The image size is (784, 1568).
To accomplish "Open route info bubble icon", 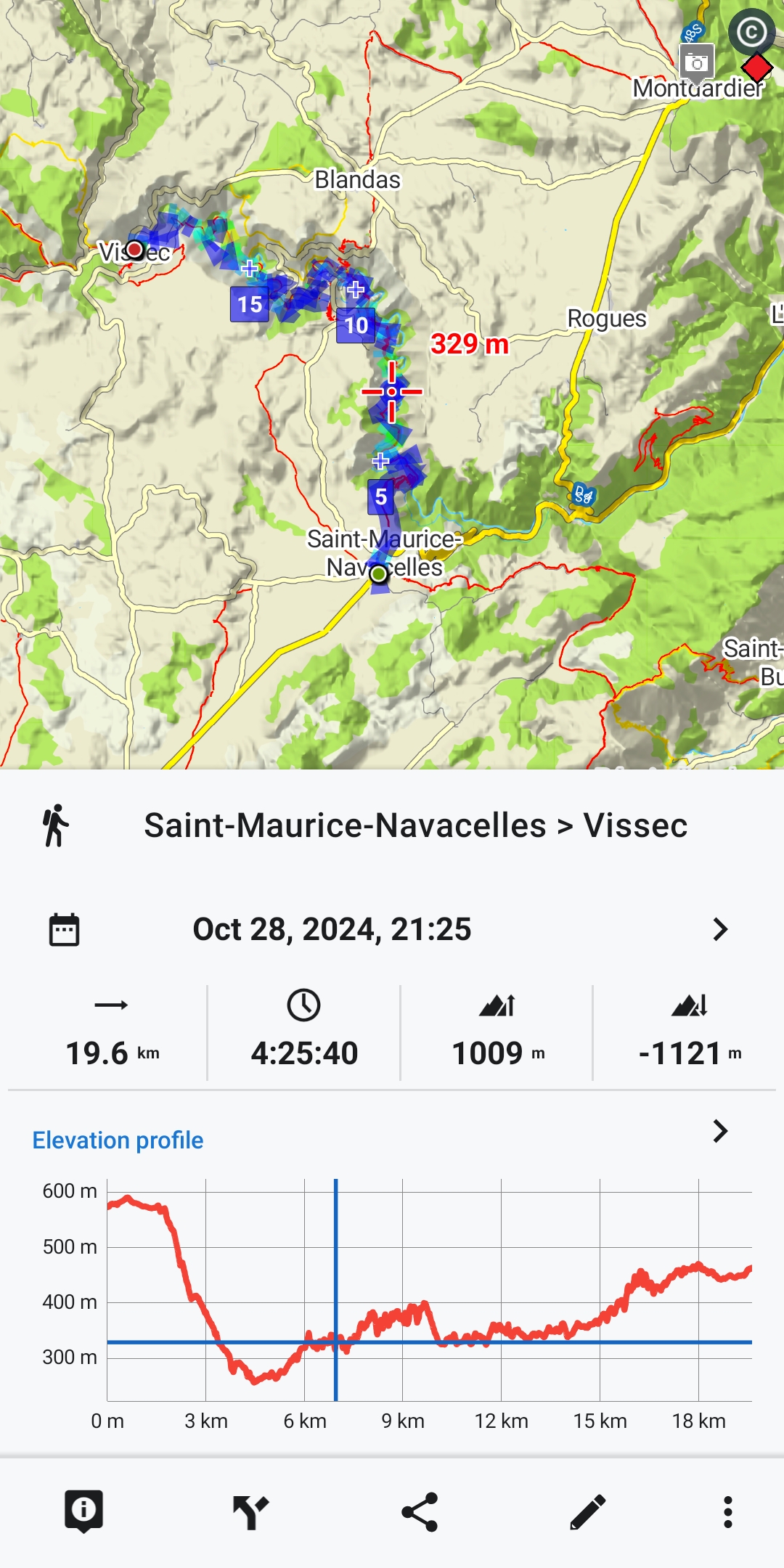I will (83, 1512).
